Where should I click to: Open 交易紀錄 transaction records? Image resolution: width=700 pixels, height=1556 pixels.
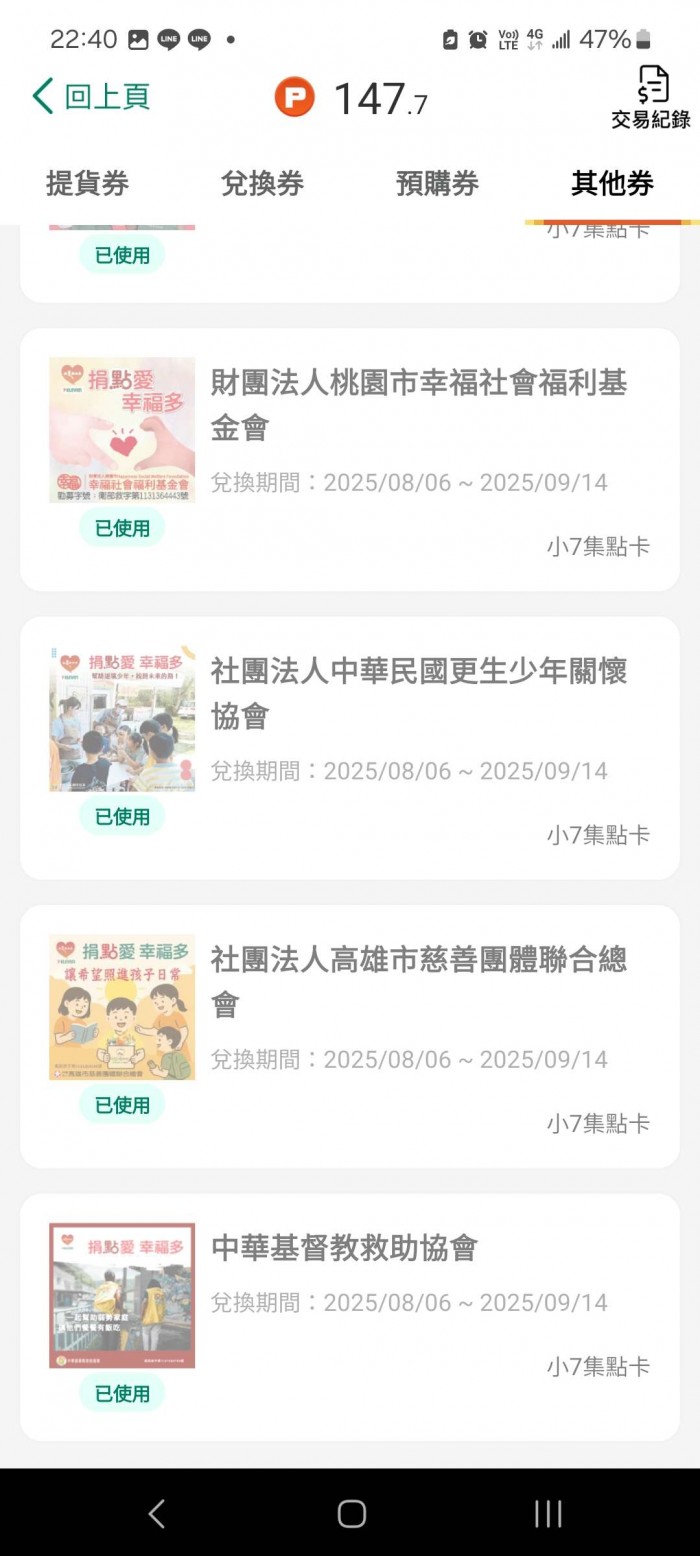click(x=651, y=98)
